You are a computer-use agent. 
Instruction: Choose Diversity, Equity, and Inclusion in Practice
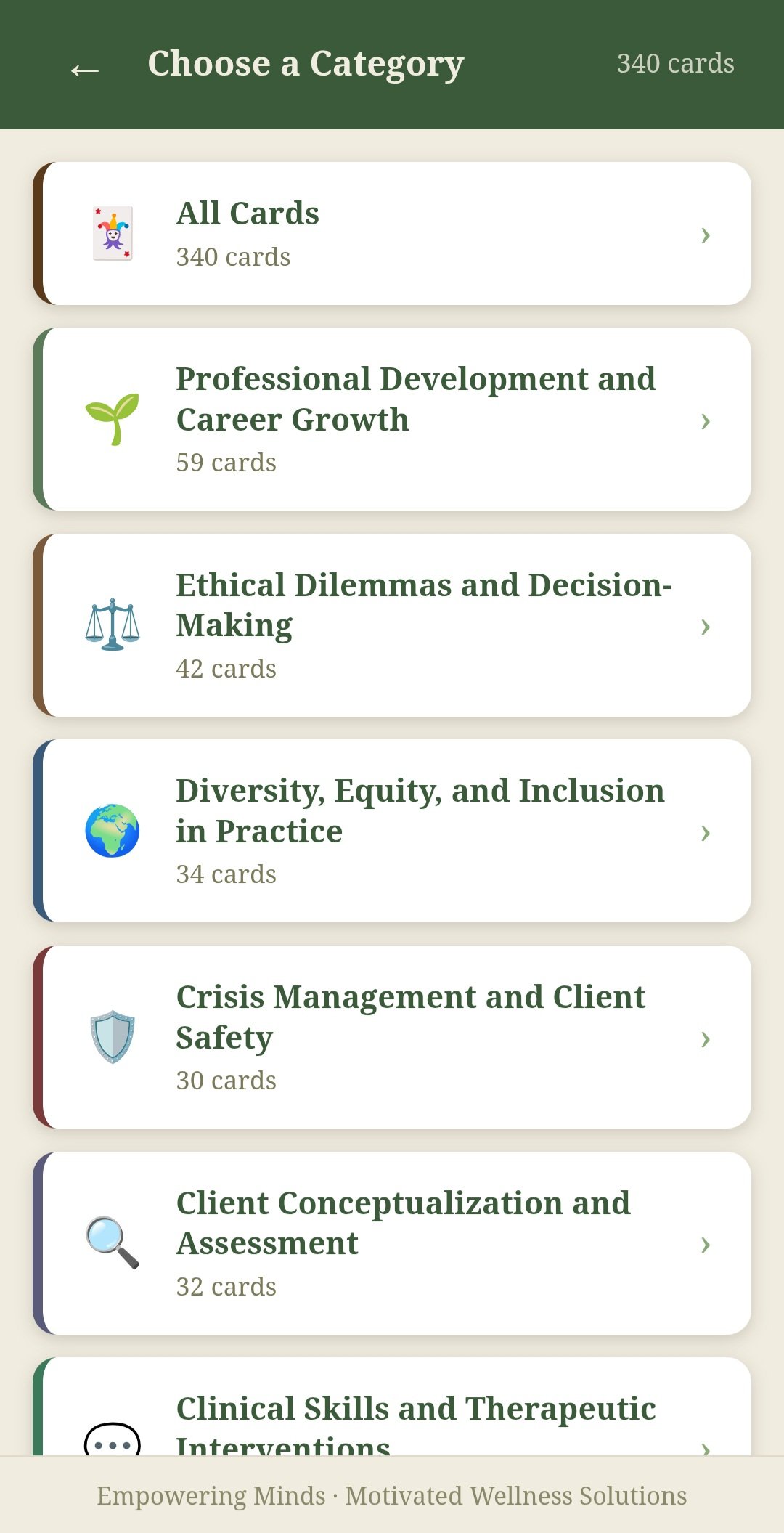click(x=392, y=831)
